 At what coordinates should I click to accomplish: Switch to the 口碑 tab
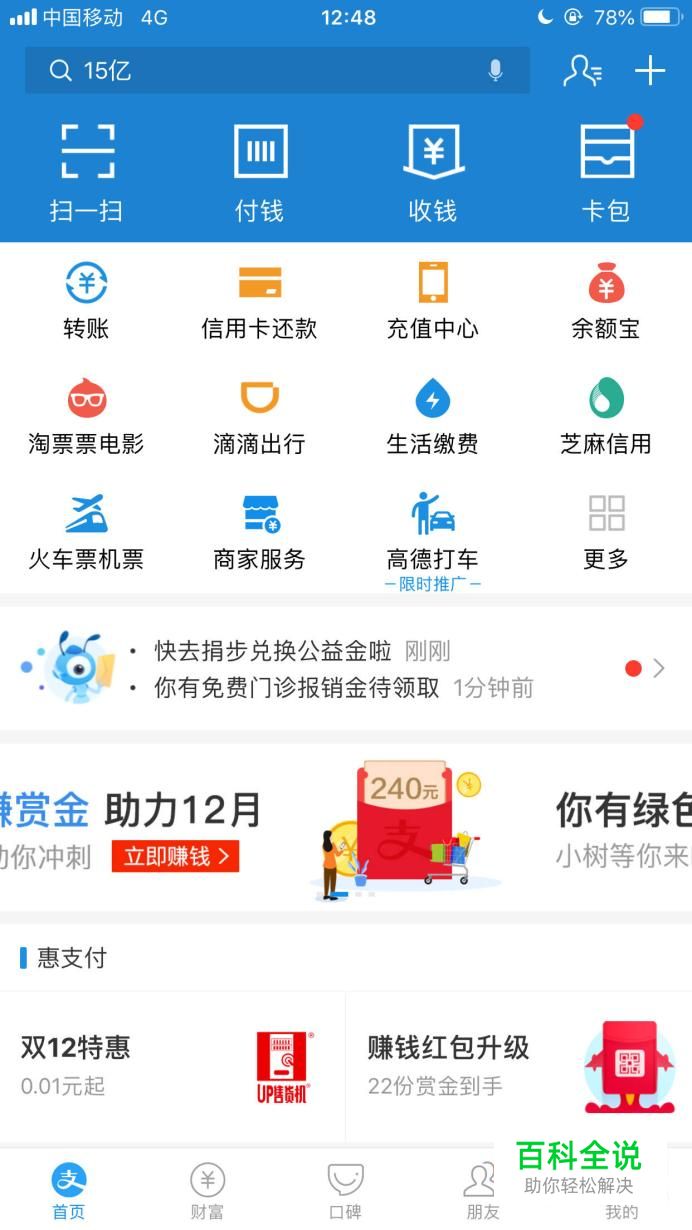tap(345, 1192)
